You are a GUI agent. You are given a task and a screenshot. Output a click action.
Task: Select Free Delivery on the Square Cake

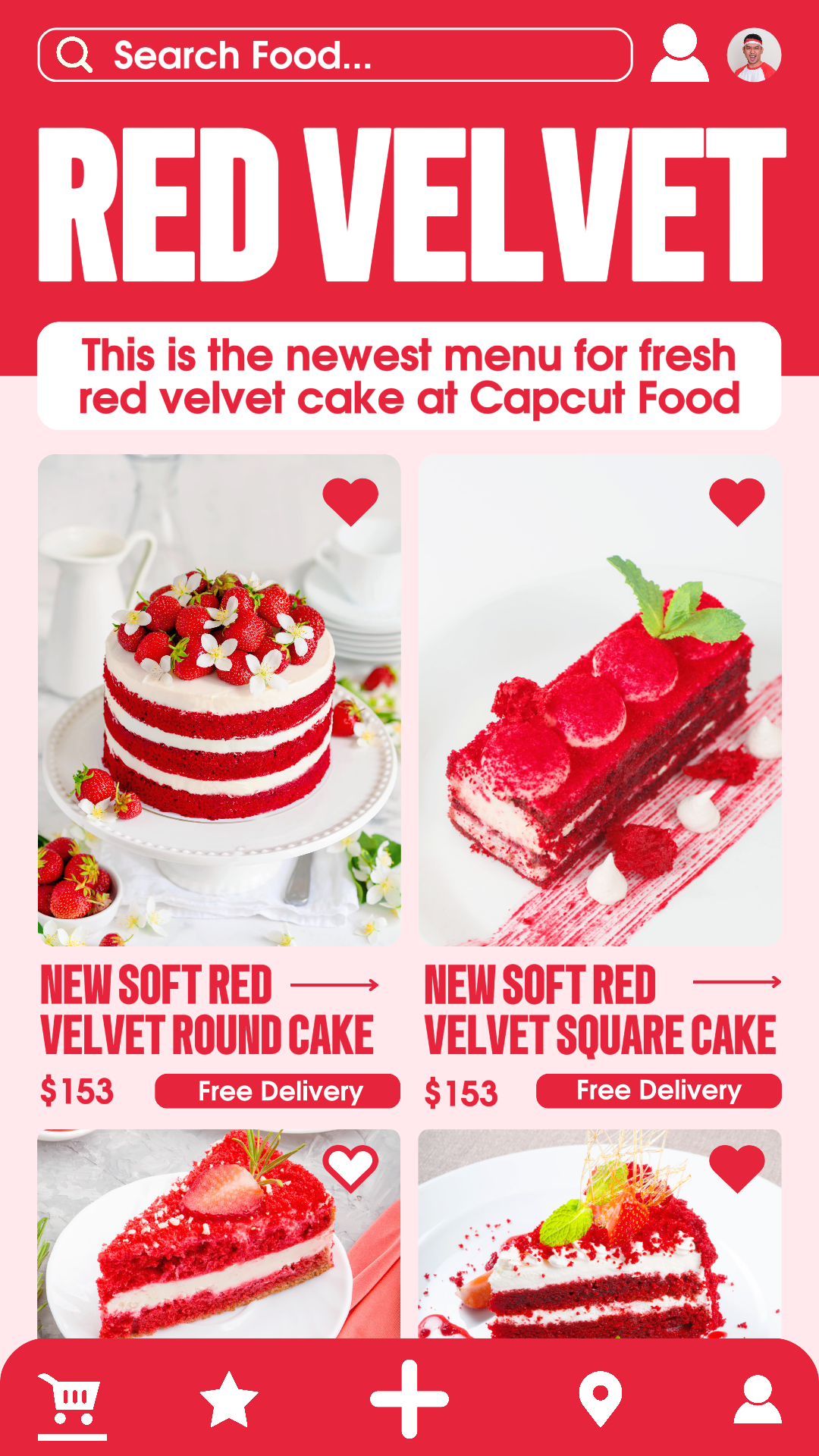(x=658, y=1090)
